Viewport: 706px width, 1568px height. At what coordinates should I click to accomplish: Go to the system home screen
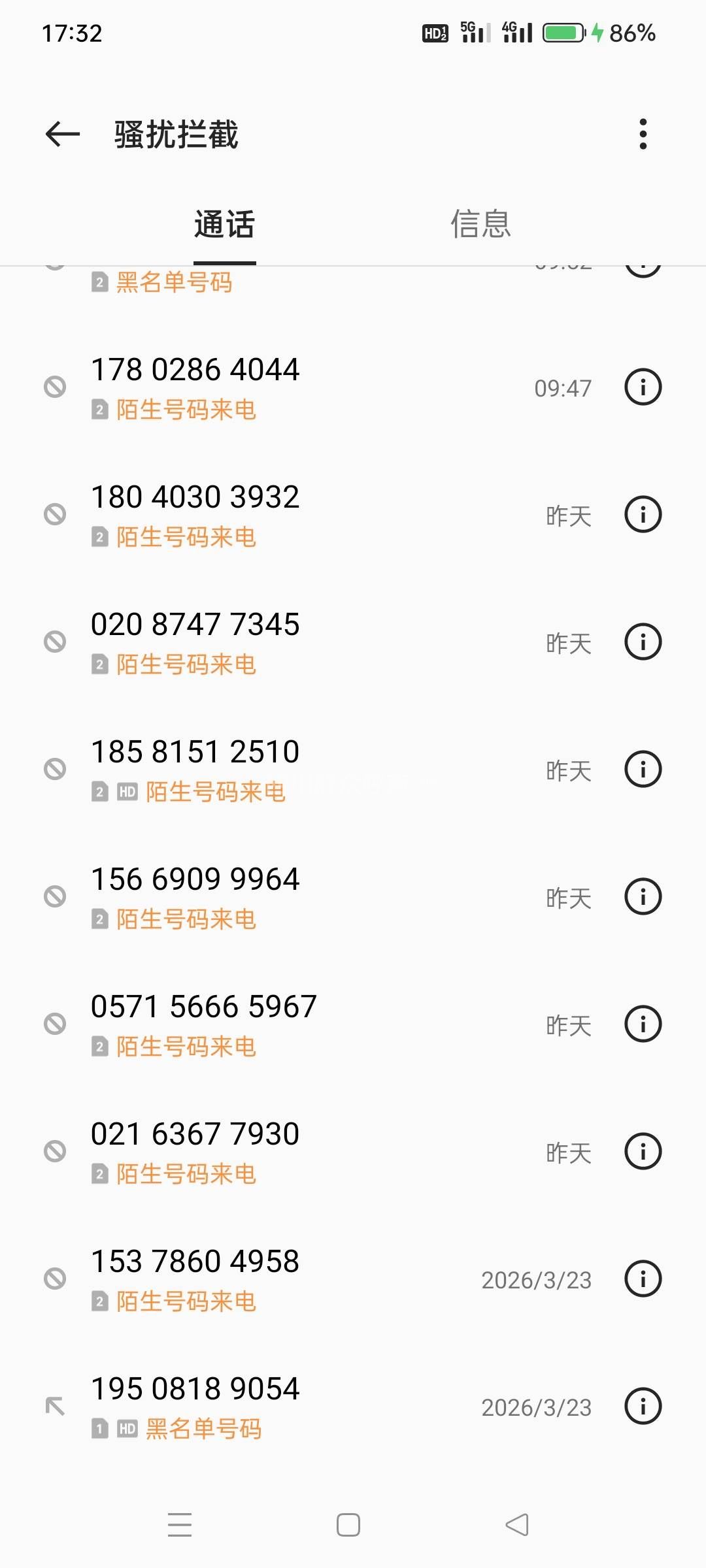coord(348,1526)
